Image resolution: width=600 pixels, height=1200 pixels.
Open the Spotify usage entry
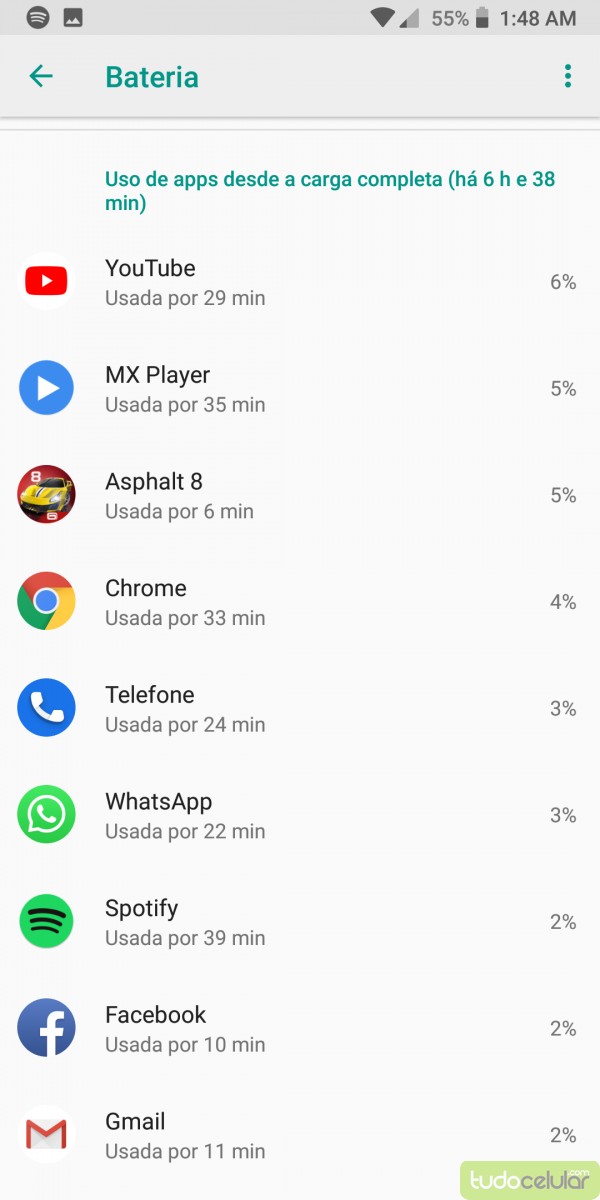[300, 922]
